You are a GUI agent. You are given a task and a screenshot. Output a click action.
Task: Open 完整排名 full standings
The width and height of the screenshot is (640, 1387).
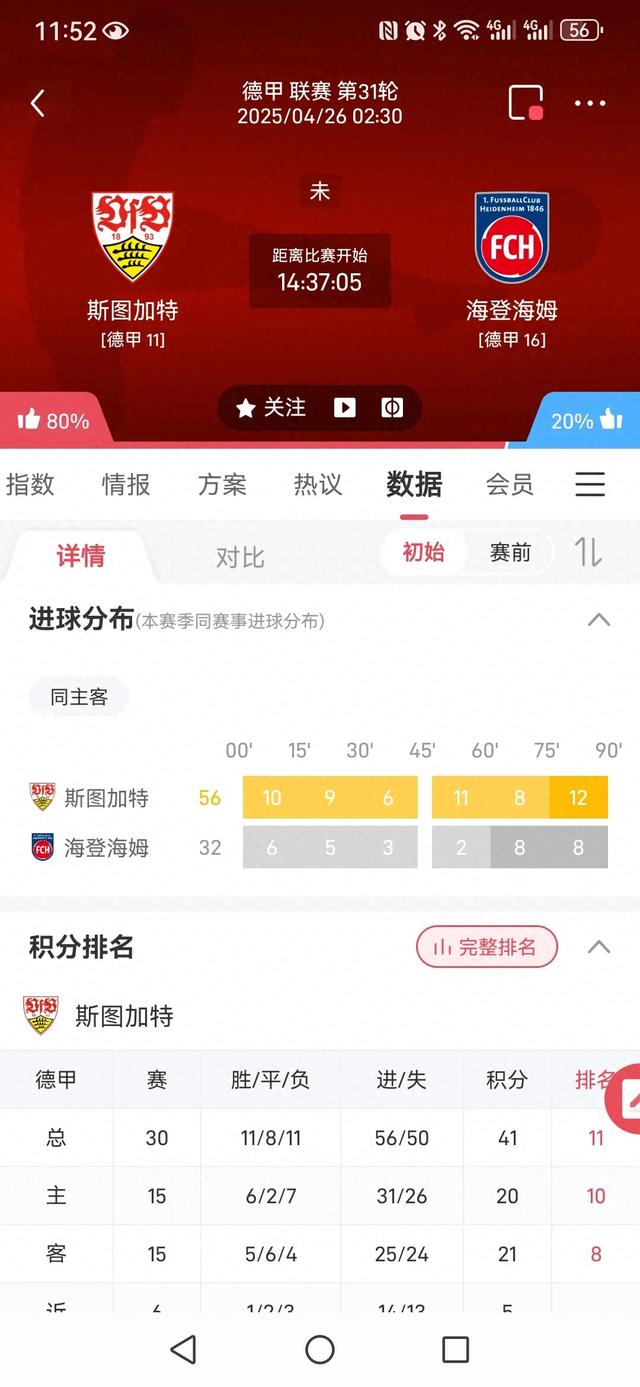[x=487, y=947]
